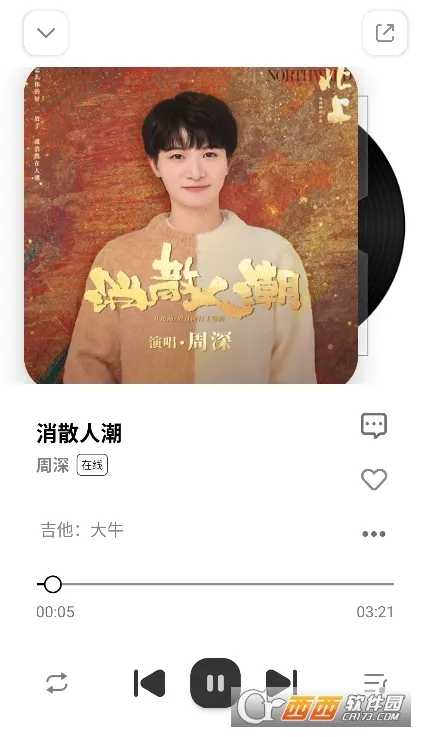Skip to the next track
This screenshot has height=737, width=431.
(281, 682)
